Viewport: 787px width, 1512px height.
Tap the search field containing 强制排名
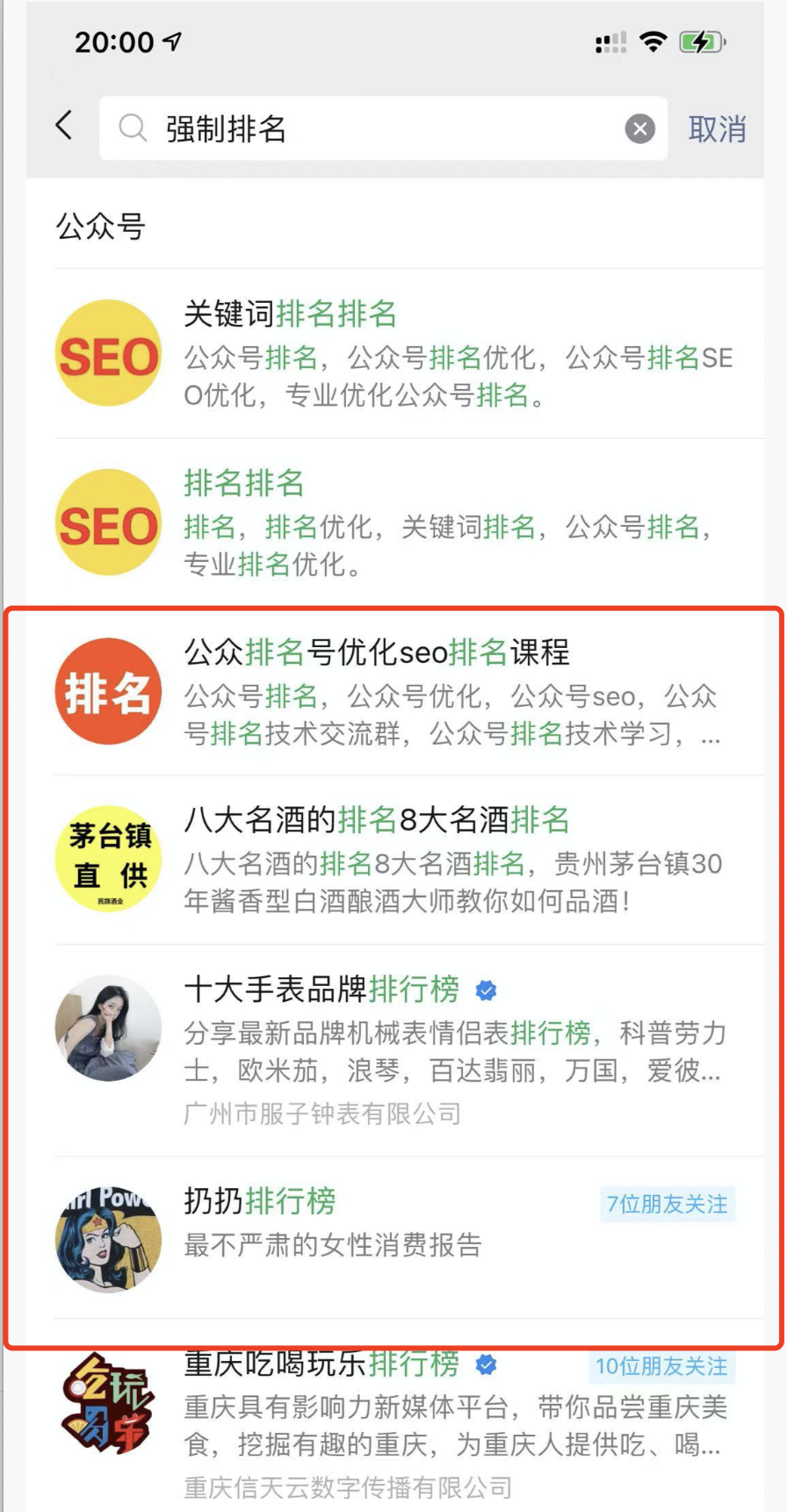[369, 129]
